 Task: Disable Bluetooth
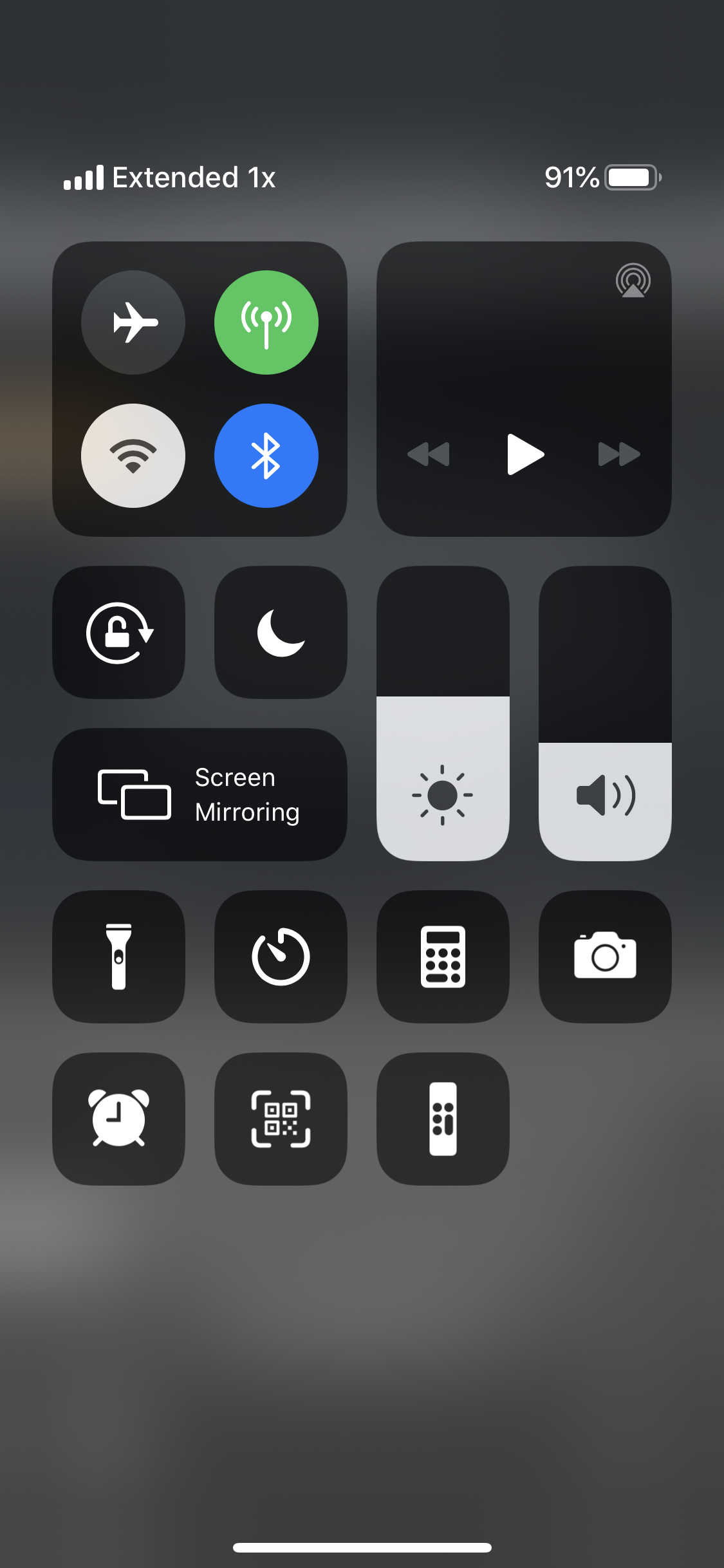(266, 455)
